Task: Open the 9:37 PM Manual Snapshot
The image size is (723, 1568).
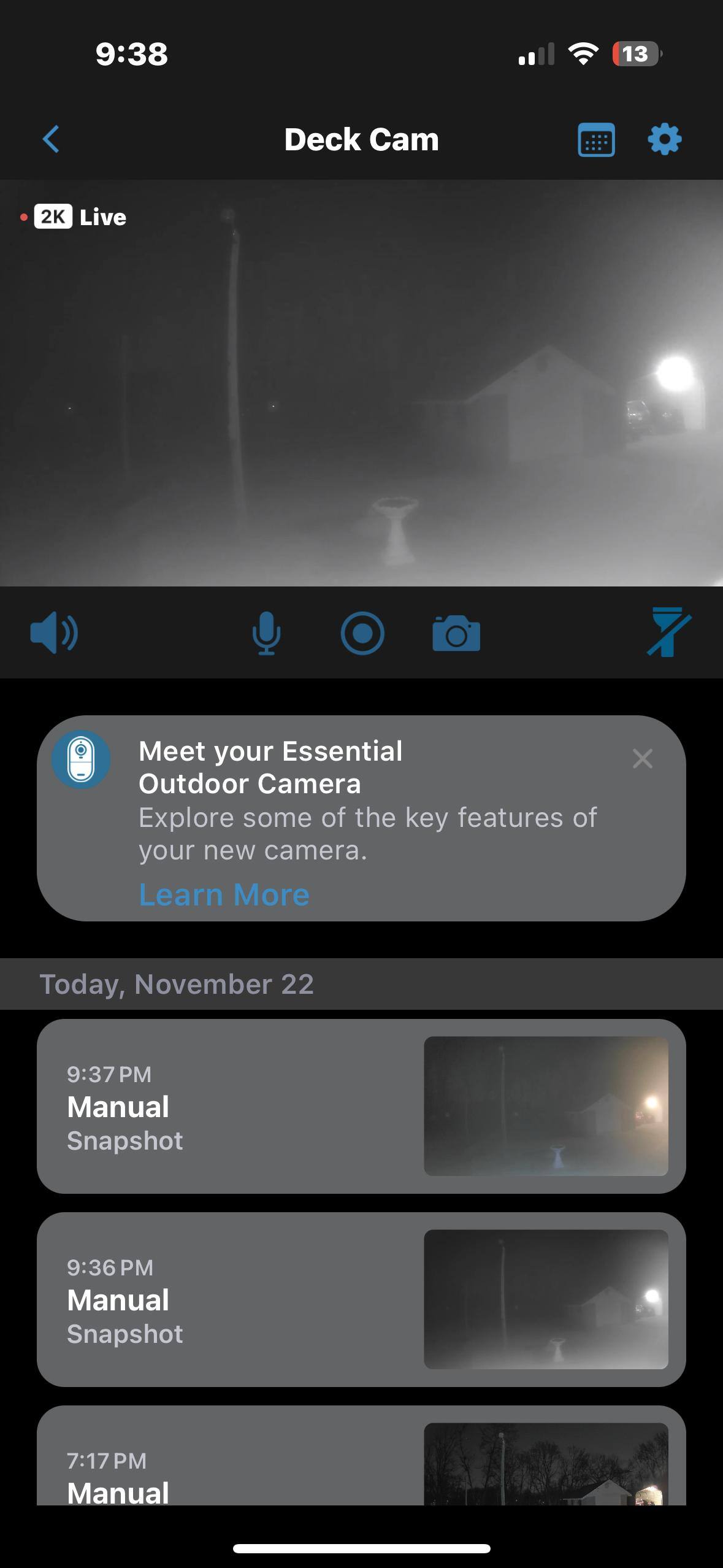Action: coord(361,1106)
